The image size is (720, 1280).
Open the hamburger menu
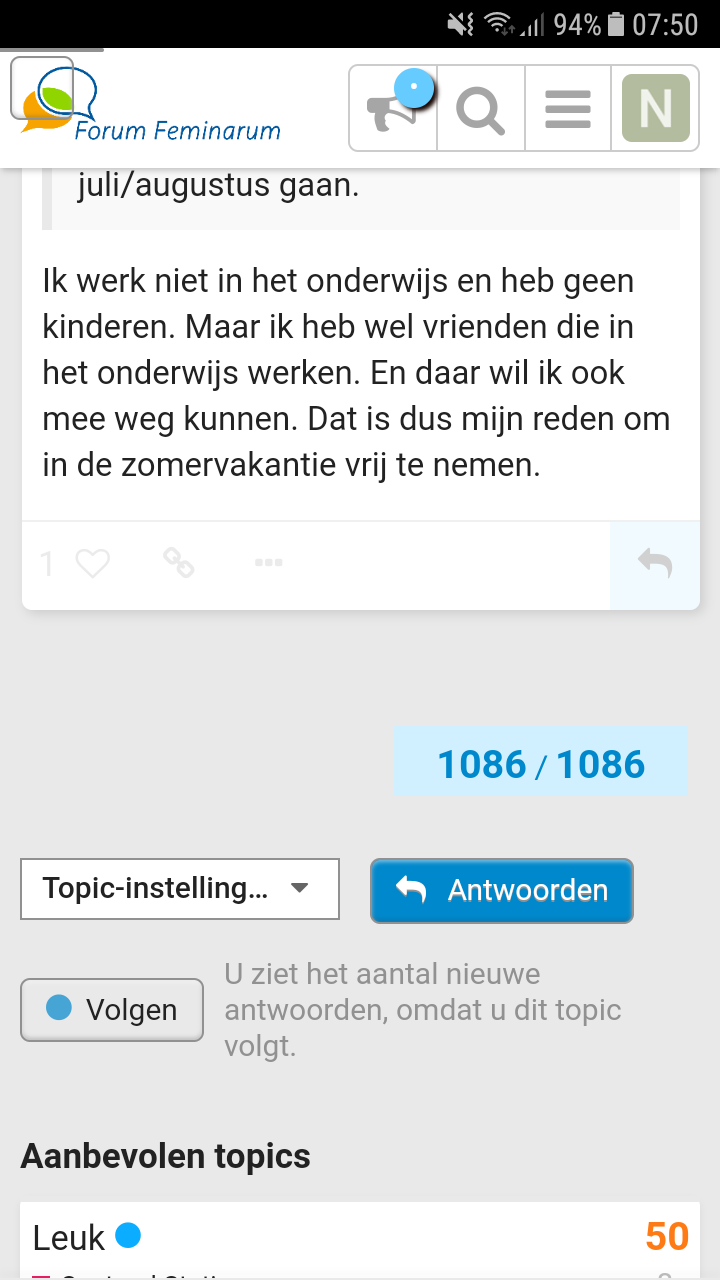point(568,109)
